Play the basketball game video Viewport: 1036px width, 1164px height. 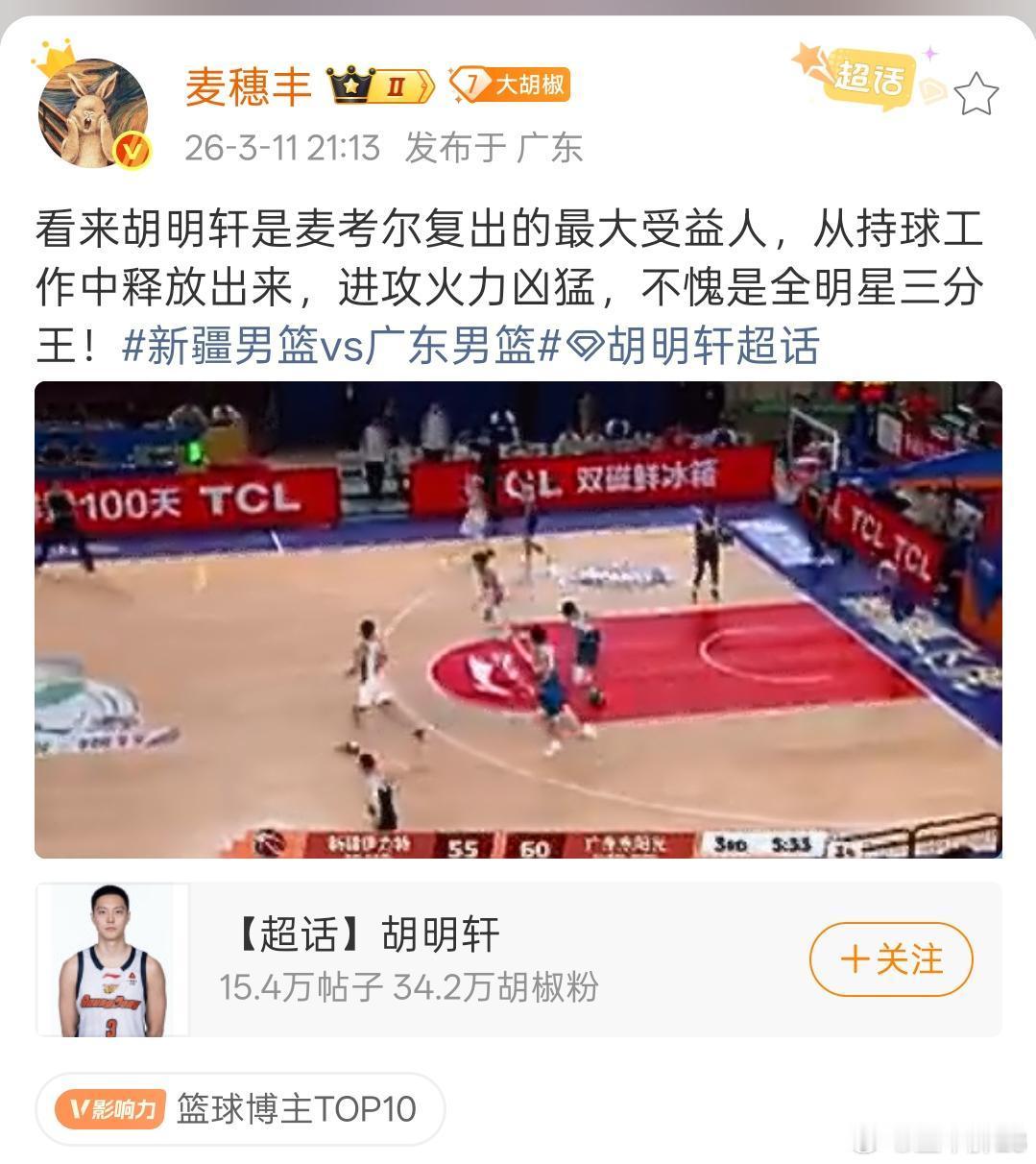pos(517,618)
